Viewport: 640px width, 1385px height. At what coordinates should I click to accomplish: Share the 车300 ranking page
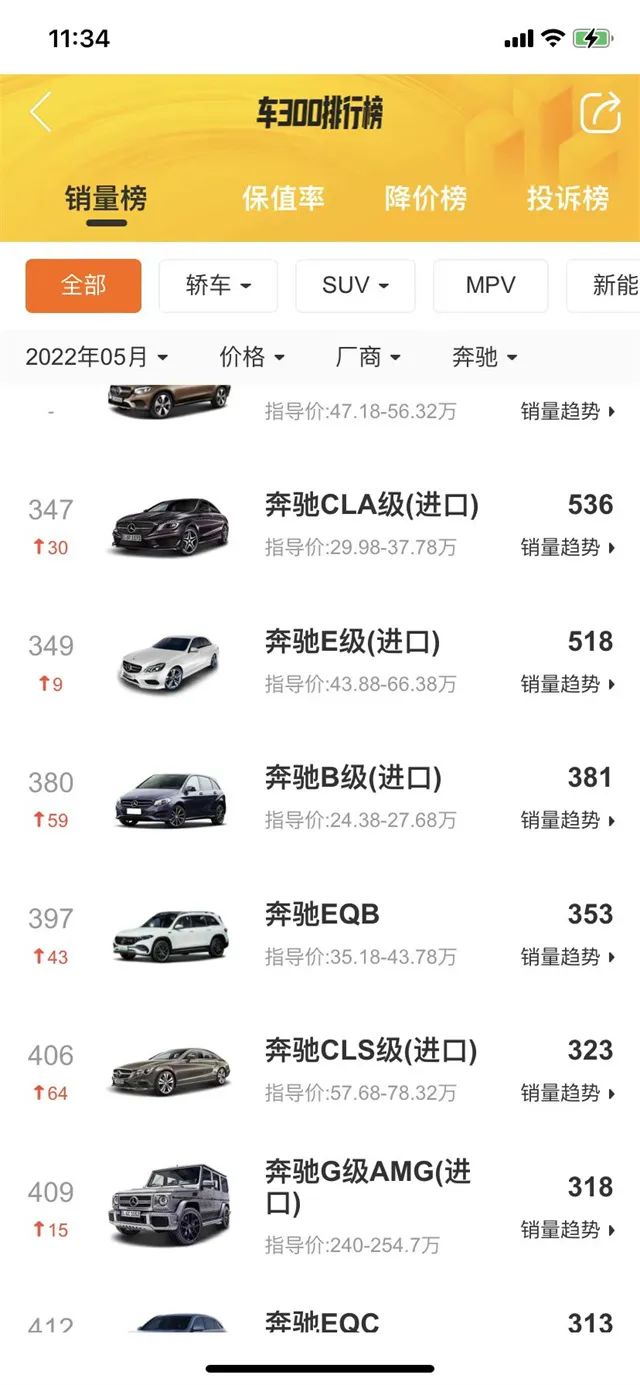point(600,112)
